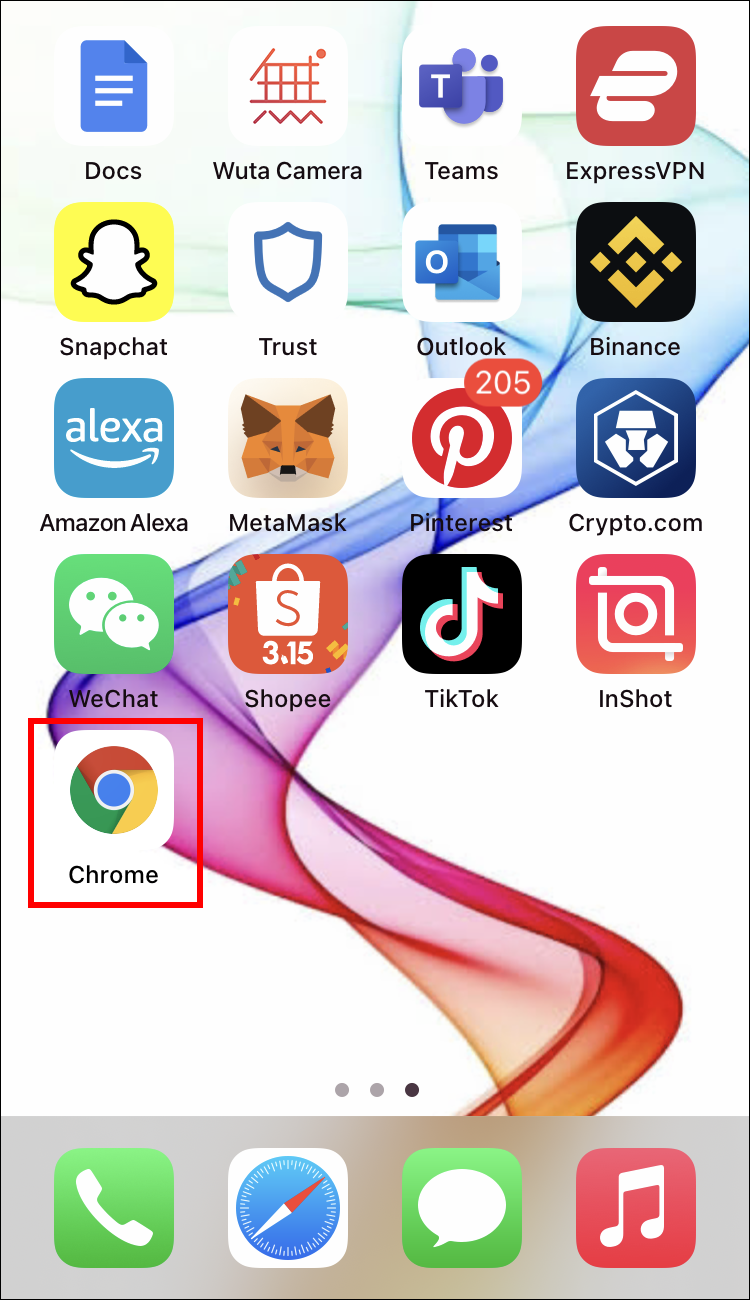
Task: Open WeChat
Action: point(114,614)
